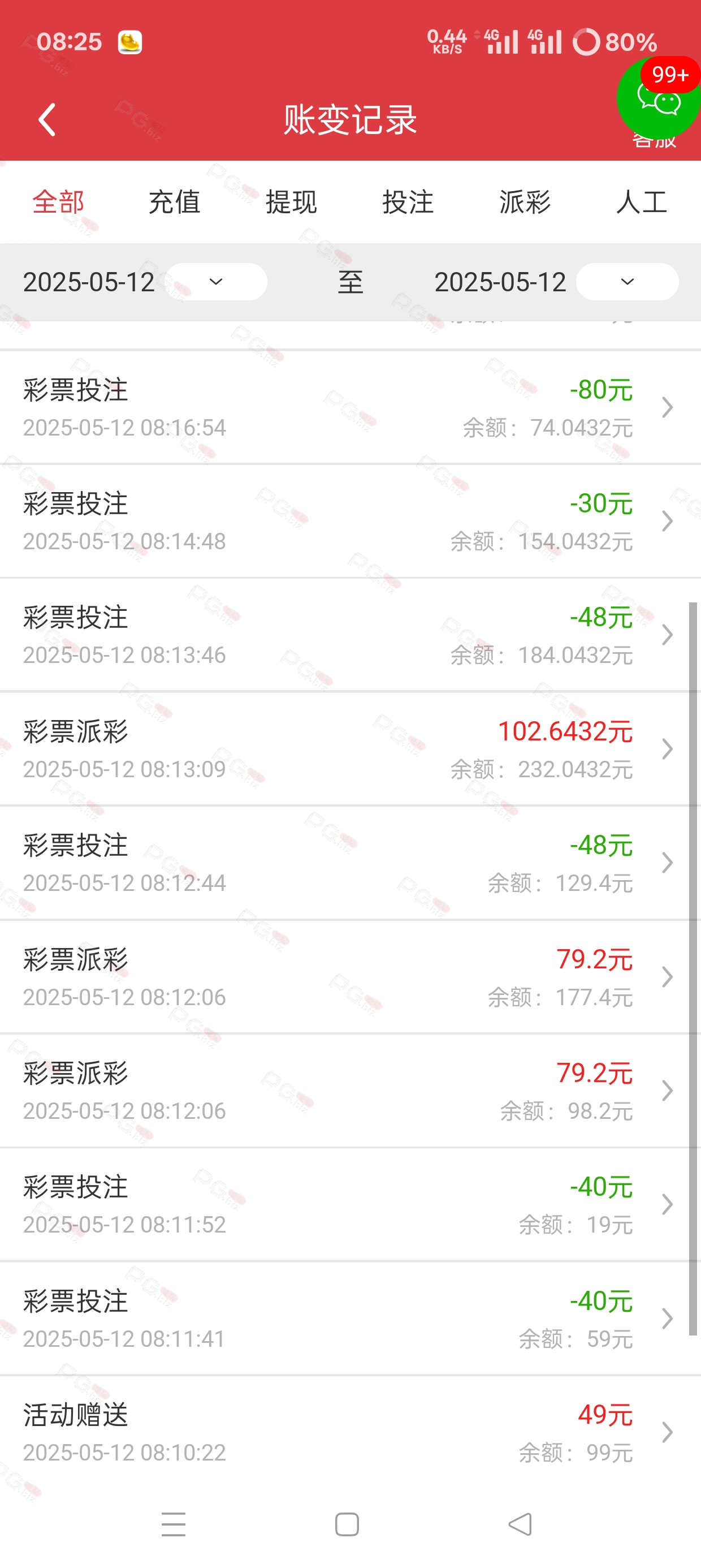
Task: Open the 活动赠送 49元 record
Action: (x=350, y=1432)
